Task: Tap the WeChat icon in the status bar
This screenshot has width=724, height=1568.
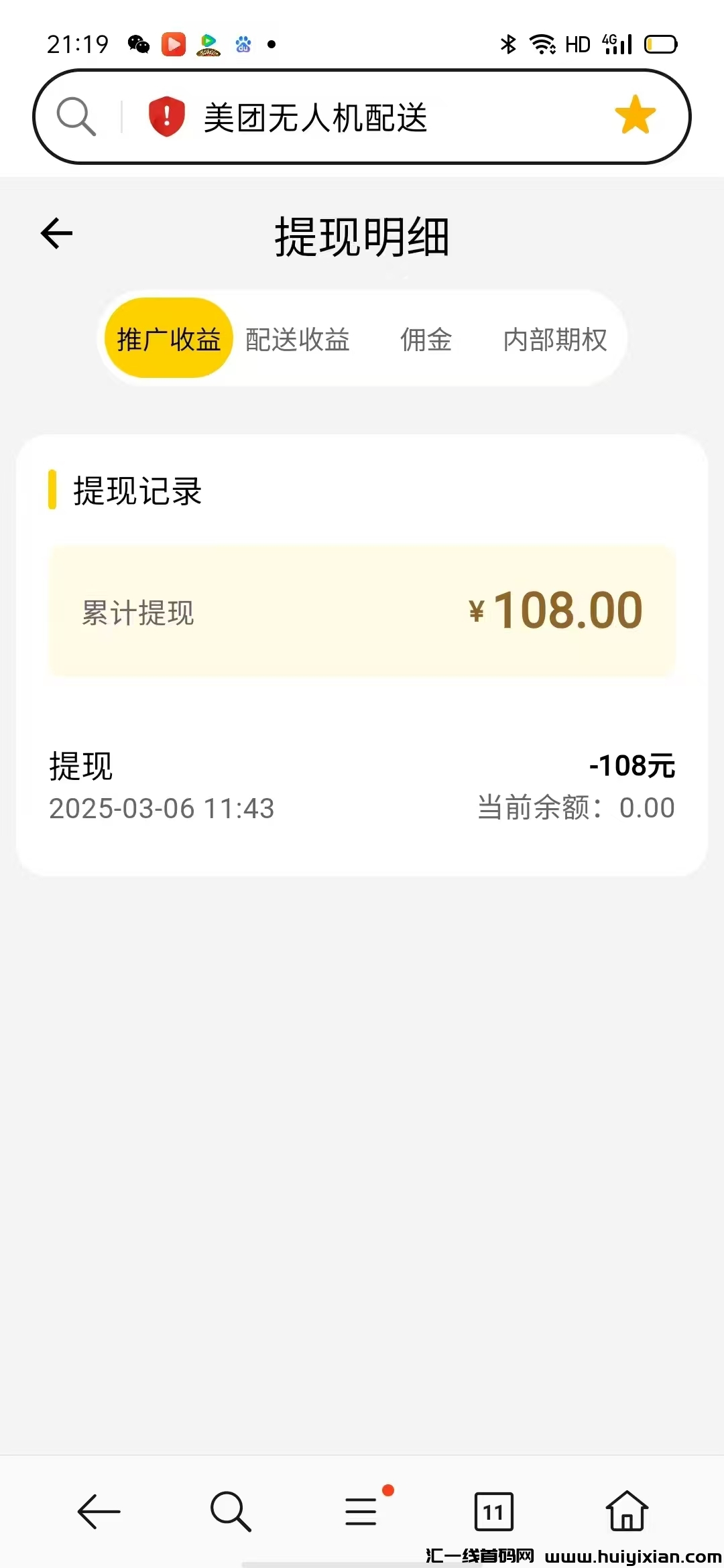Action: pyautogui.click(x=139, y=44)
